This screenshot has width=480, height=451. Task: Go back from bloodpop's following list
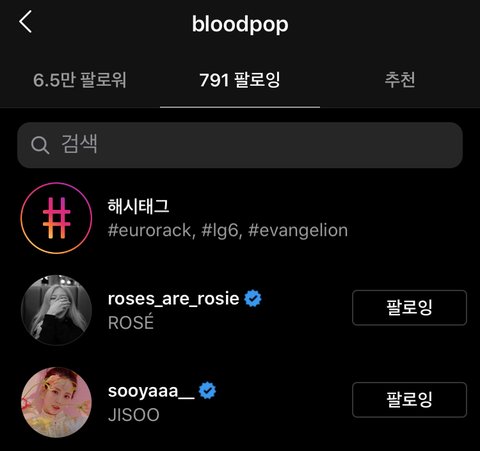coord(25,22)
